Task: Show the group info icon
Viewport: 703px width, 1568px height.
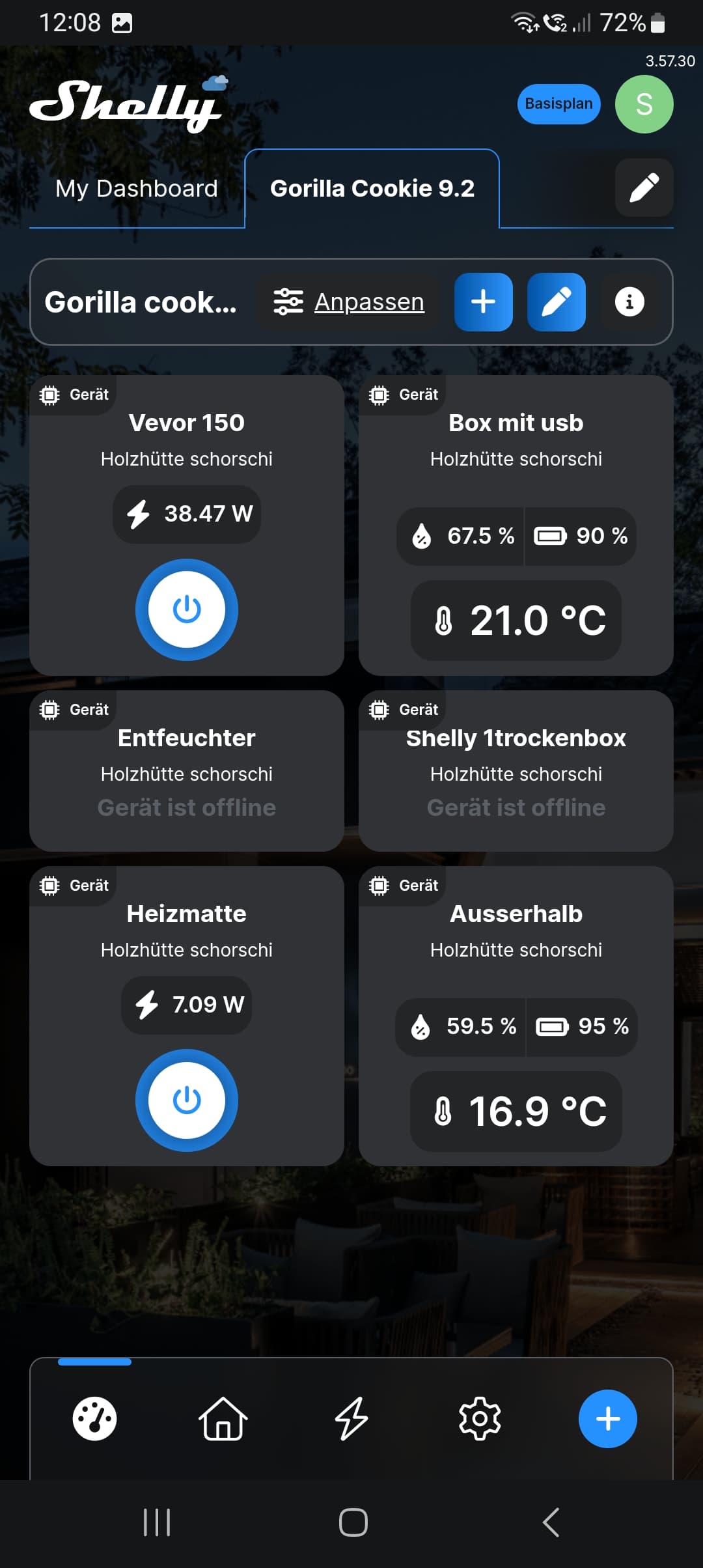Action: [629, 302]
